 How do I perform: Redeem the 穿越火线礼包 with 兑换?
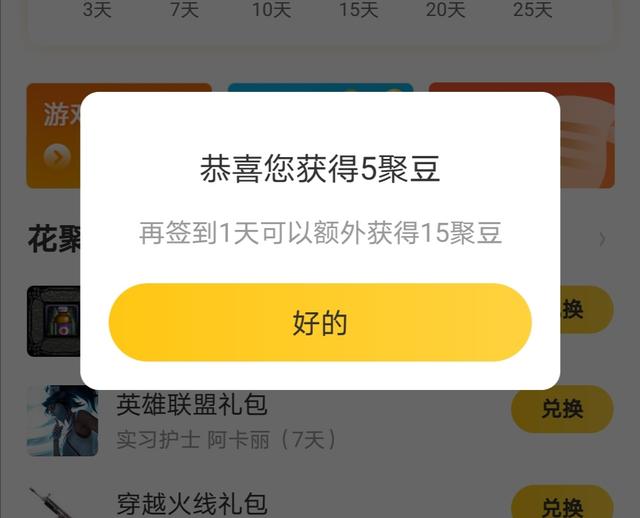[x=562, y=505]
